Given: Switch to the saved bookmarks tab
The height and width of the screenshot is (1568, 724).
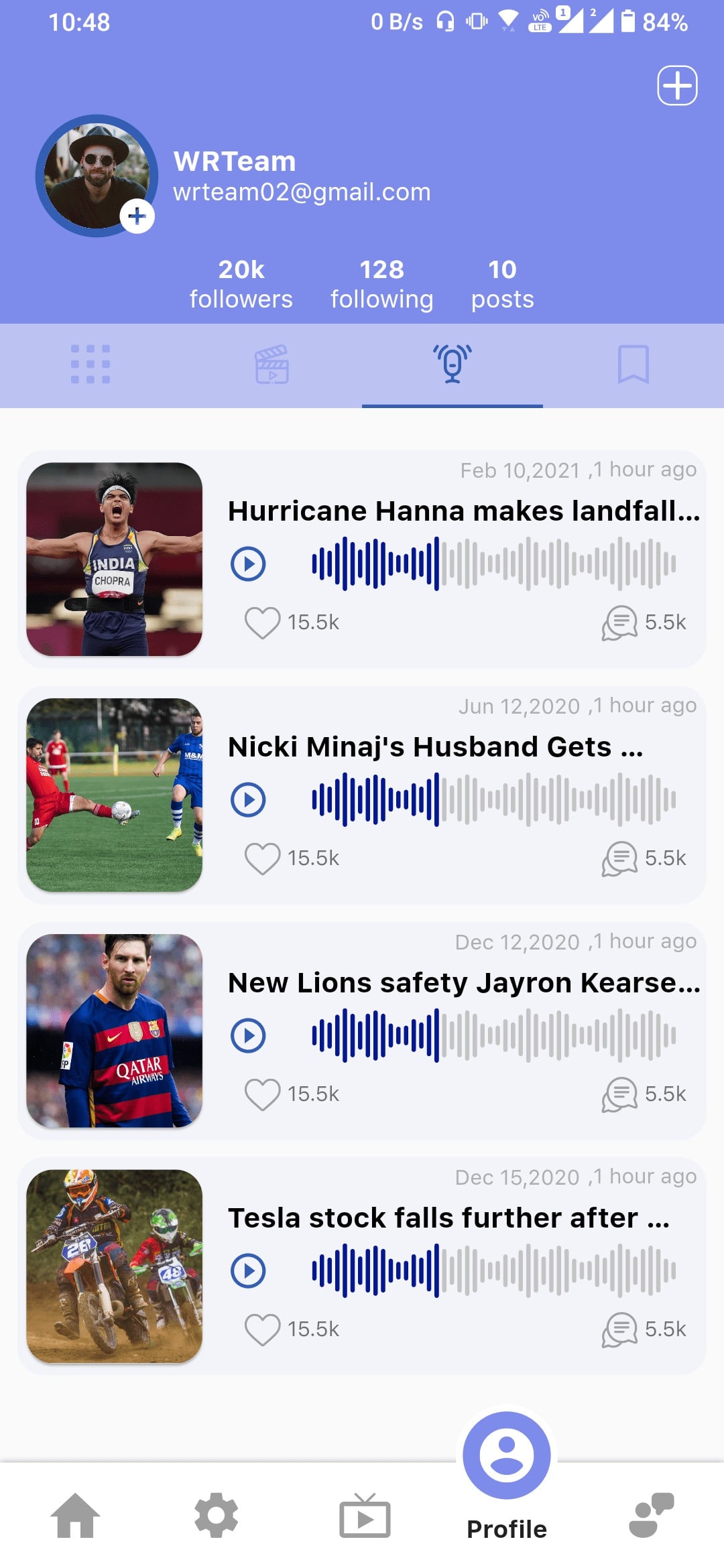Looking at the screenshot, I should pos(633,365).
